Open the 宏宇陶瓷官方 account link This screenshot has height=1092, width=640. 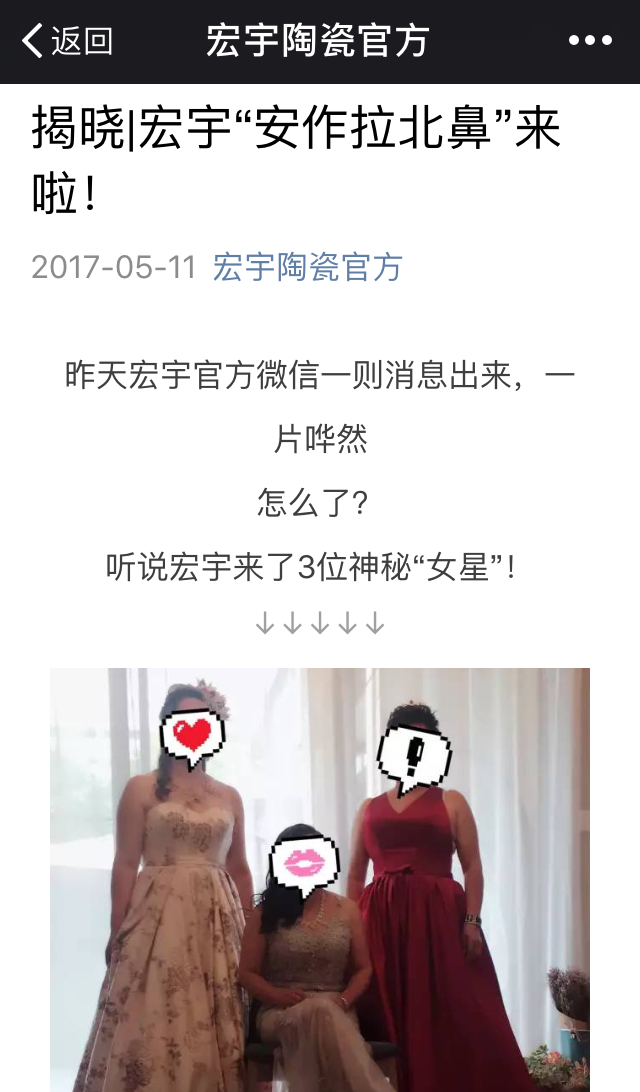[307, 267]
